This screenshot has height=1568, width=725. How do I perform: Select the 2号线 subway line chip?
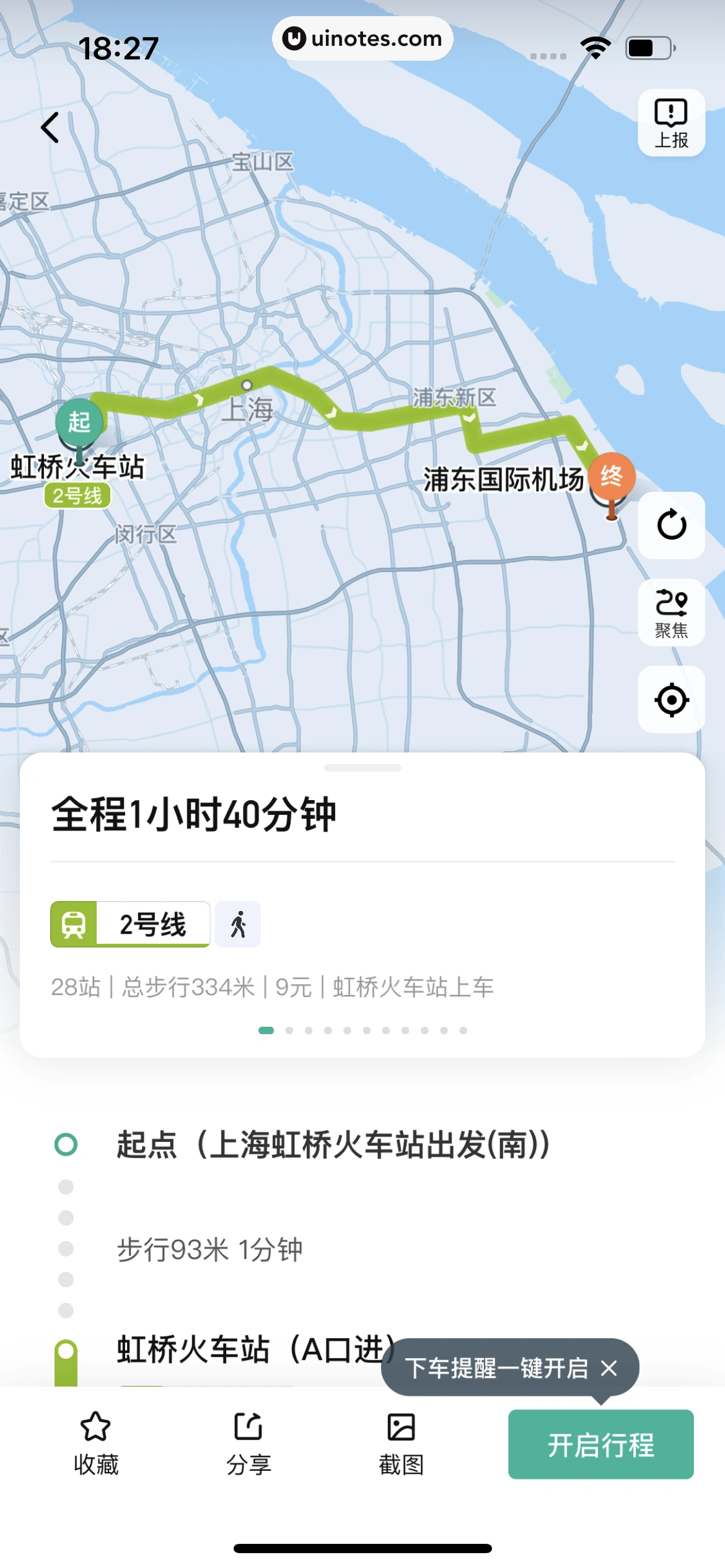coord(130,924)
